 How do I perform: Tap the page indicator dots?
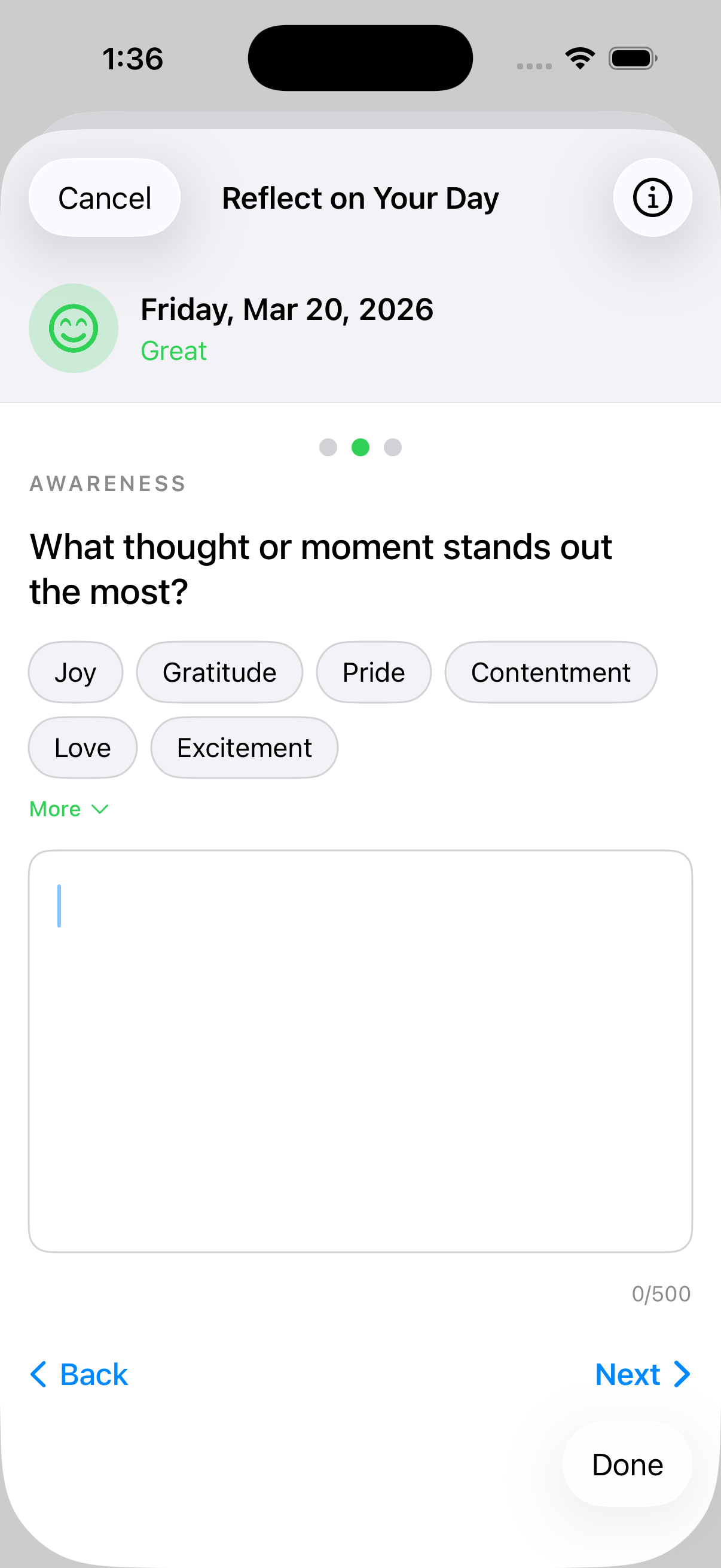coord(360,447)
